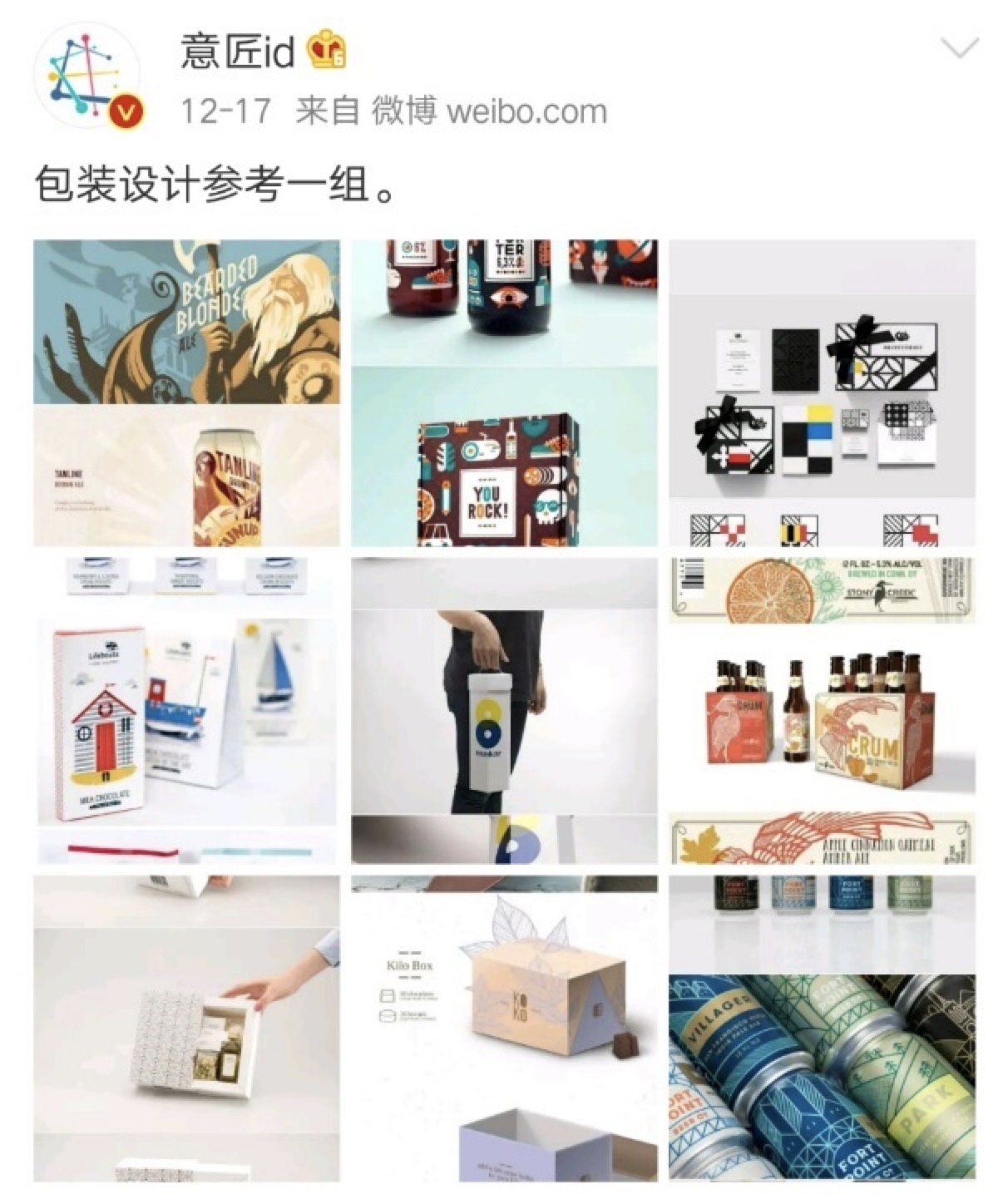Viewport: 1008px width, 1194px height.
Task: Open the 意匠id username link
Action: pos(238,54)
